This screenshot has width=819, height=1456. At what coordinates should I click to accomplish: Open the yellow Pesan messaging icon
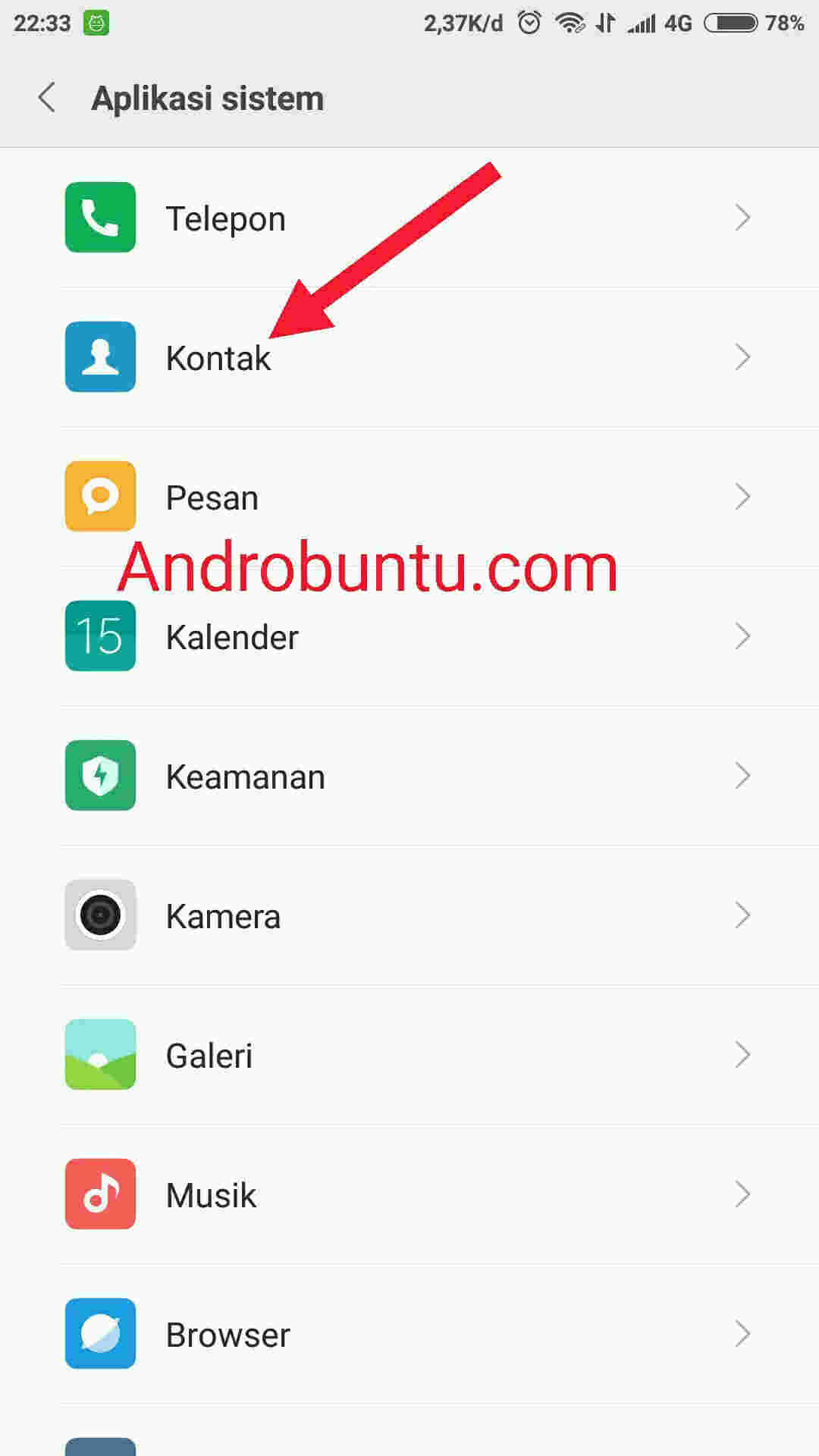[100, 497]
